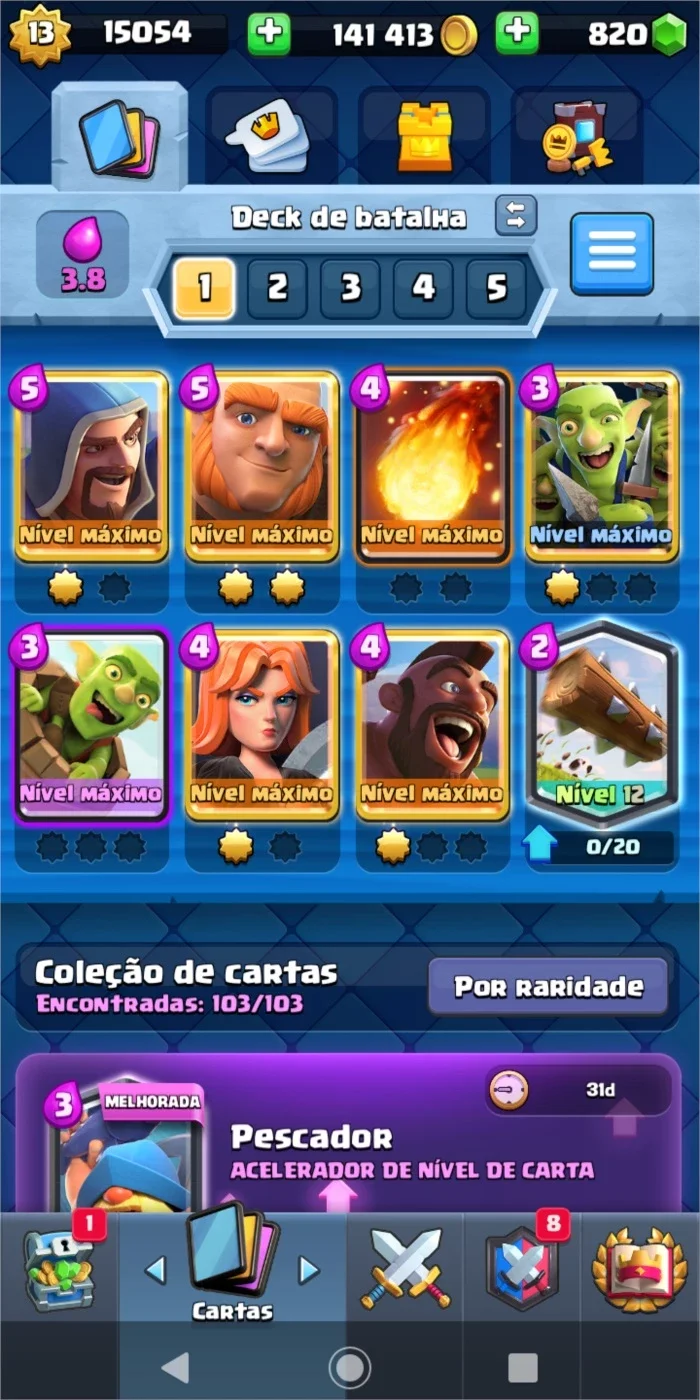Switch to deck slot 4

click(423, 288)
